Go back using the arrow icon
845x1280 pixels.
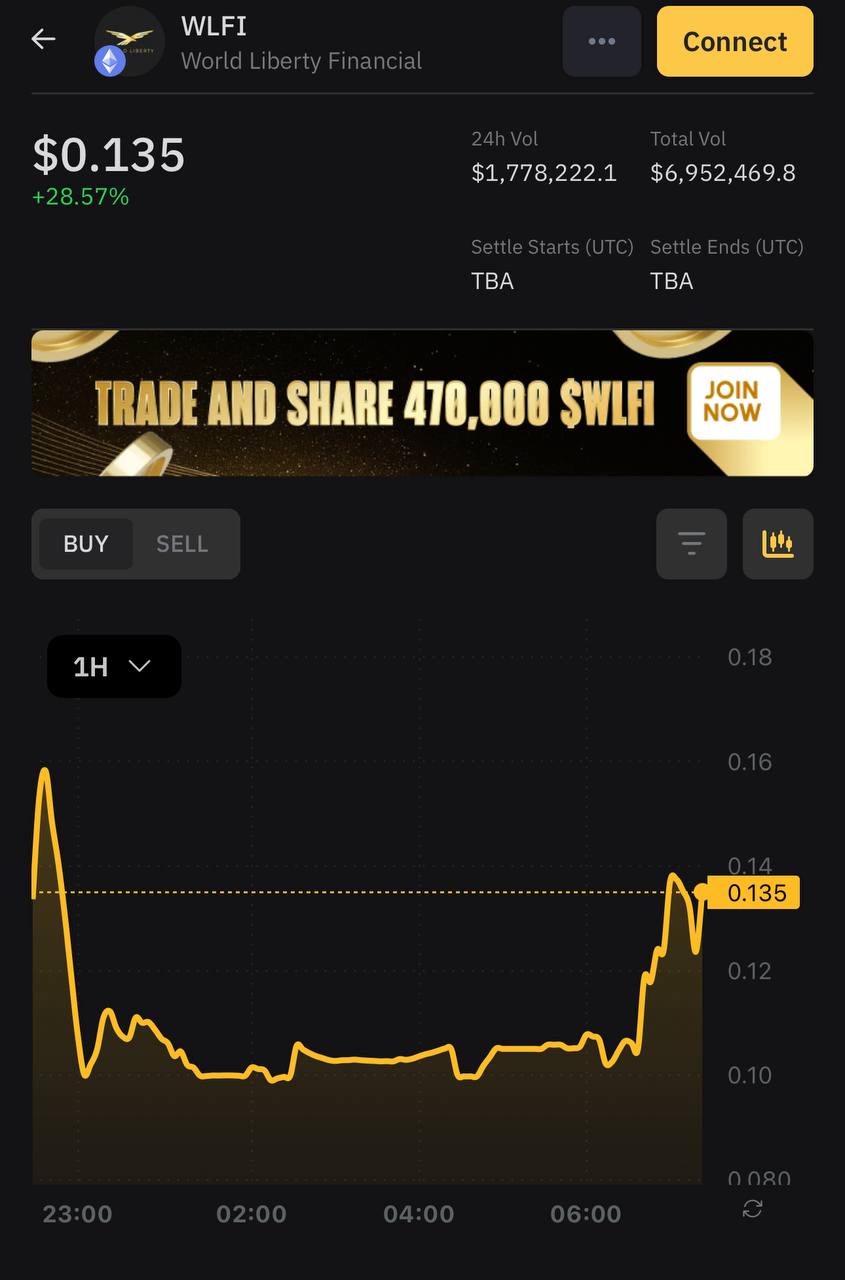click(x=43, y=40)
